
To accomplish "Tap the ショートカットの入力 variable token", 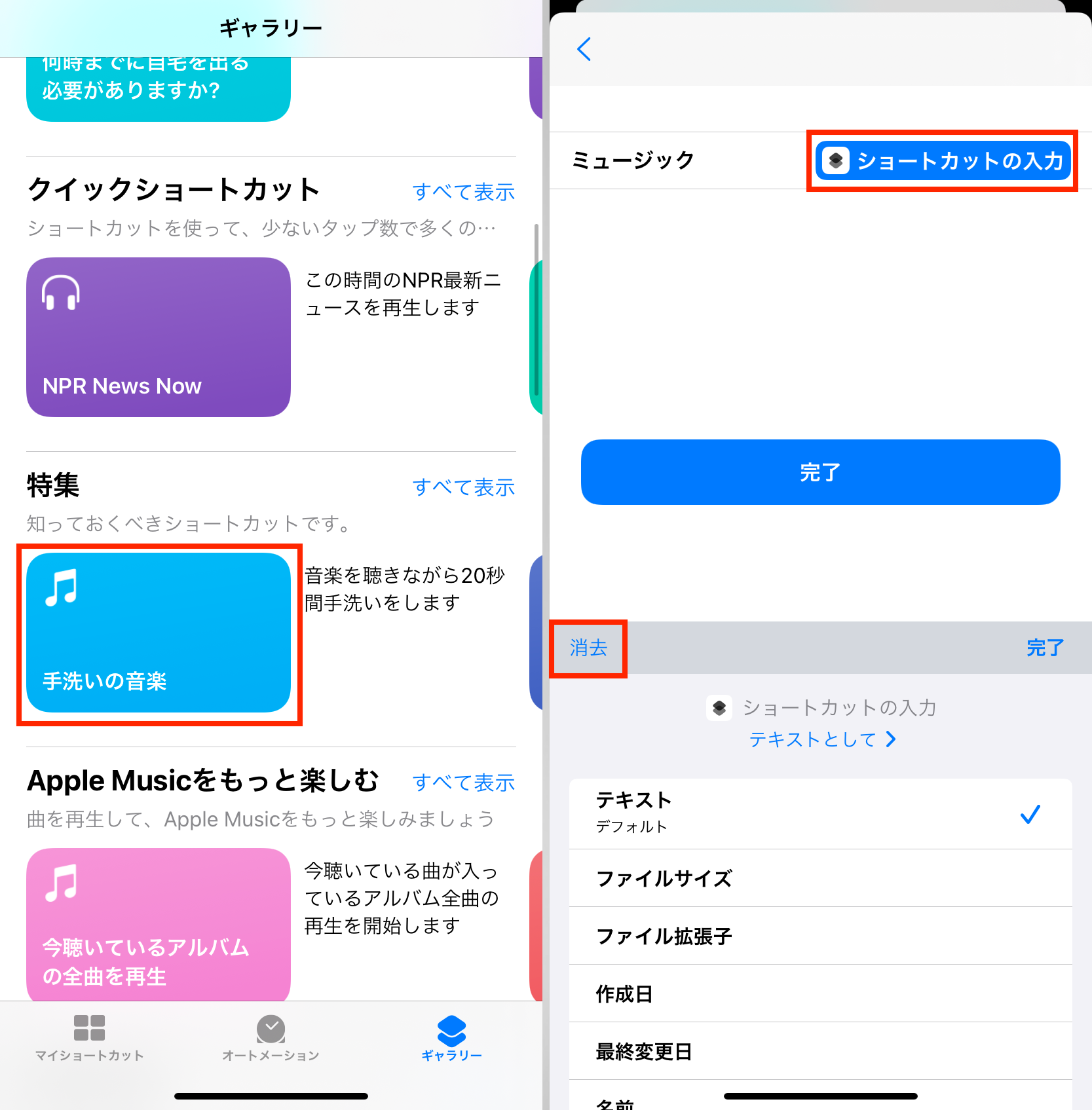I will [x=943, y=161].
